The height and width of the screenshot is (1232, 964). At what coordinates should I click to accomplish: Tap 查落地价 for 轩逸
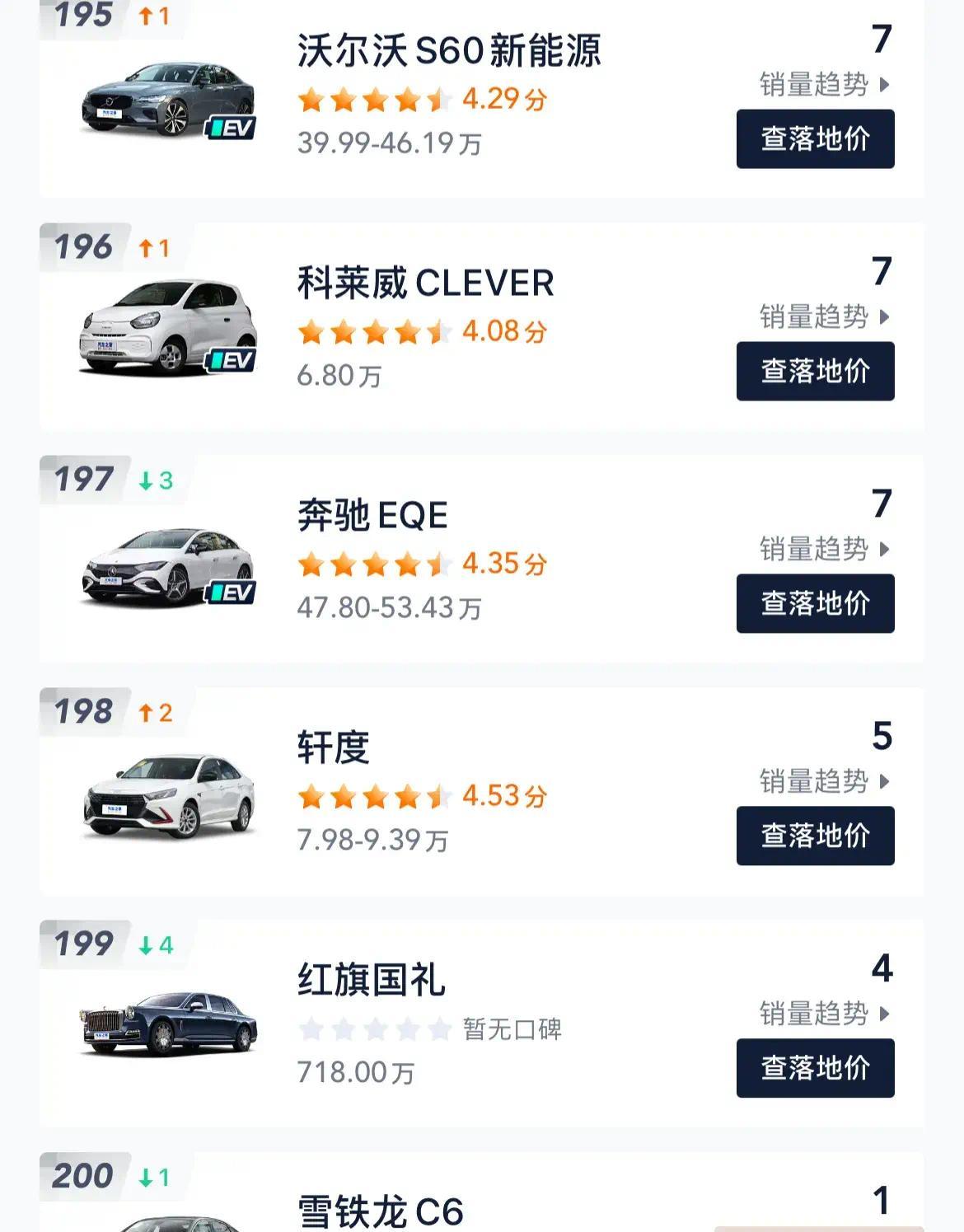pos(815,836)
